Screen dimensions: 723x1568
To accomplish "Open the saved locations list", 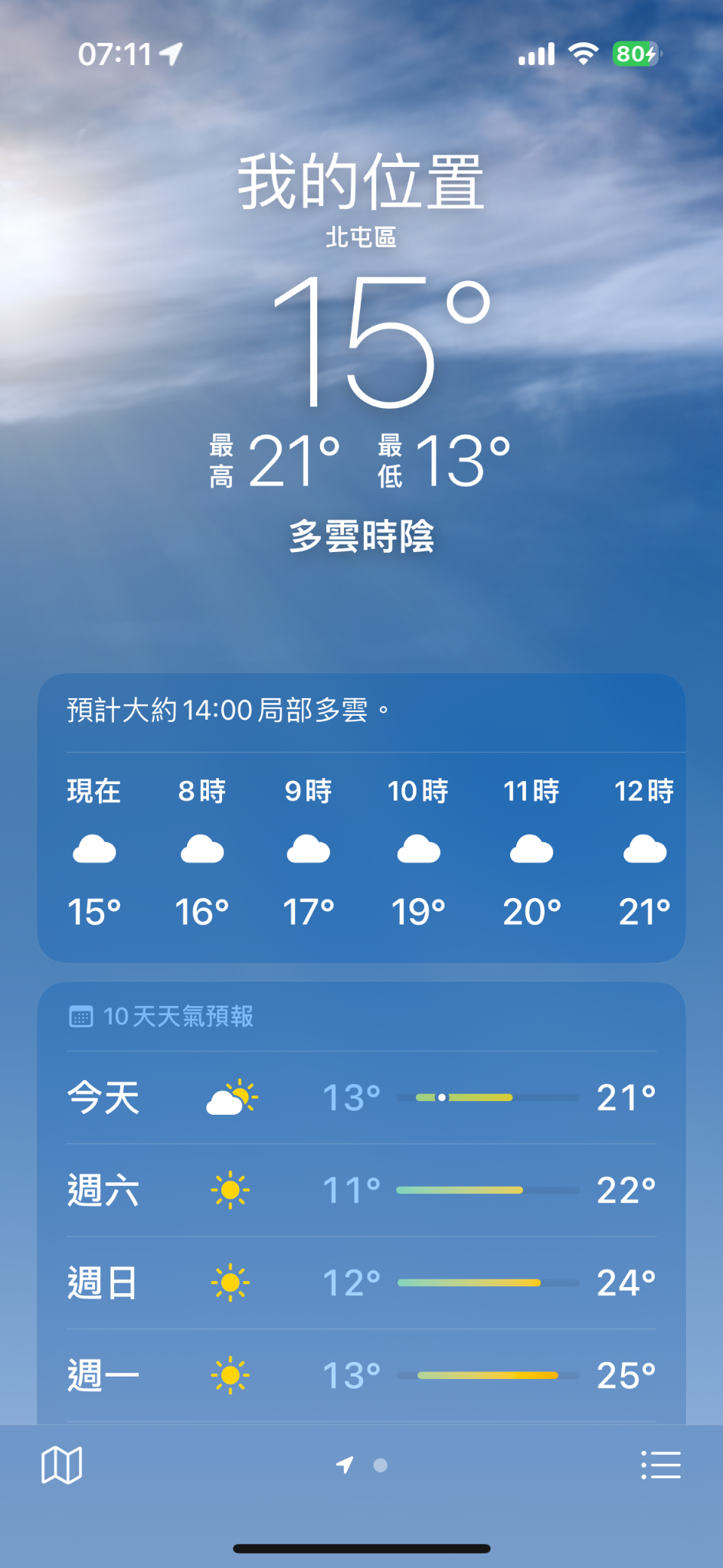I will tap(660, 1465).
